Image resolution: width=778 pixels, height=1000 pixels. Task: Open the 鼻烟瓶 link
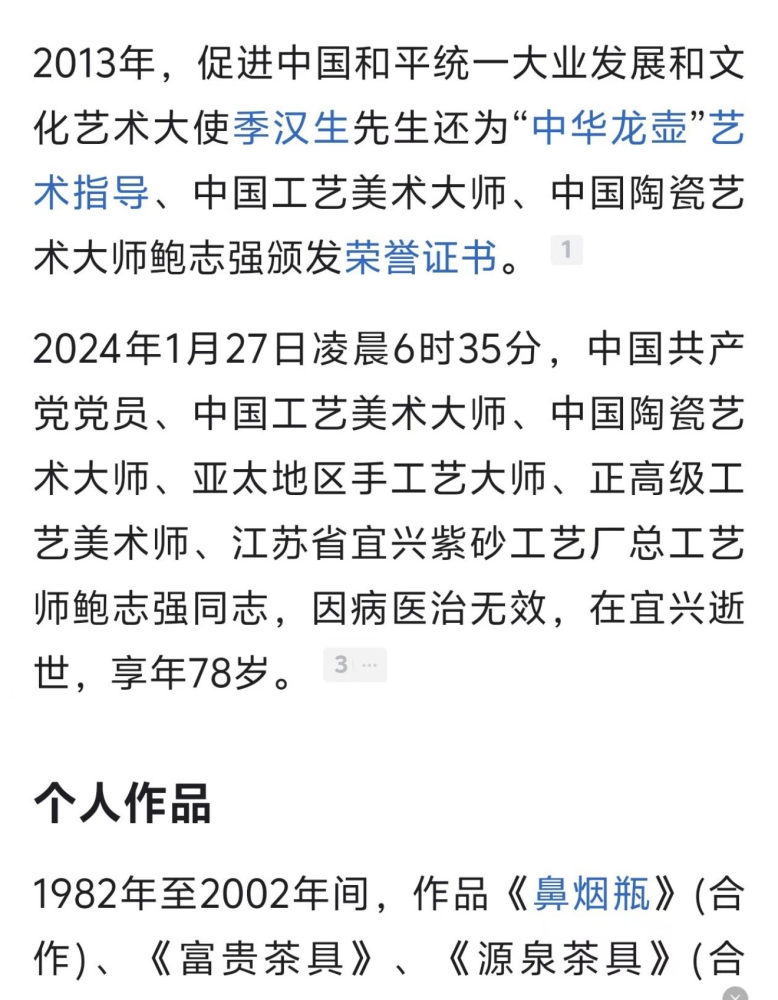point(590,894)
